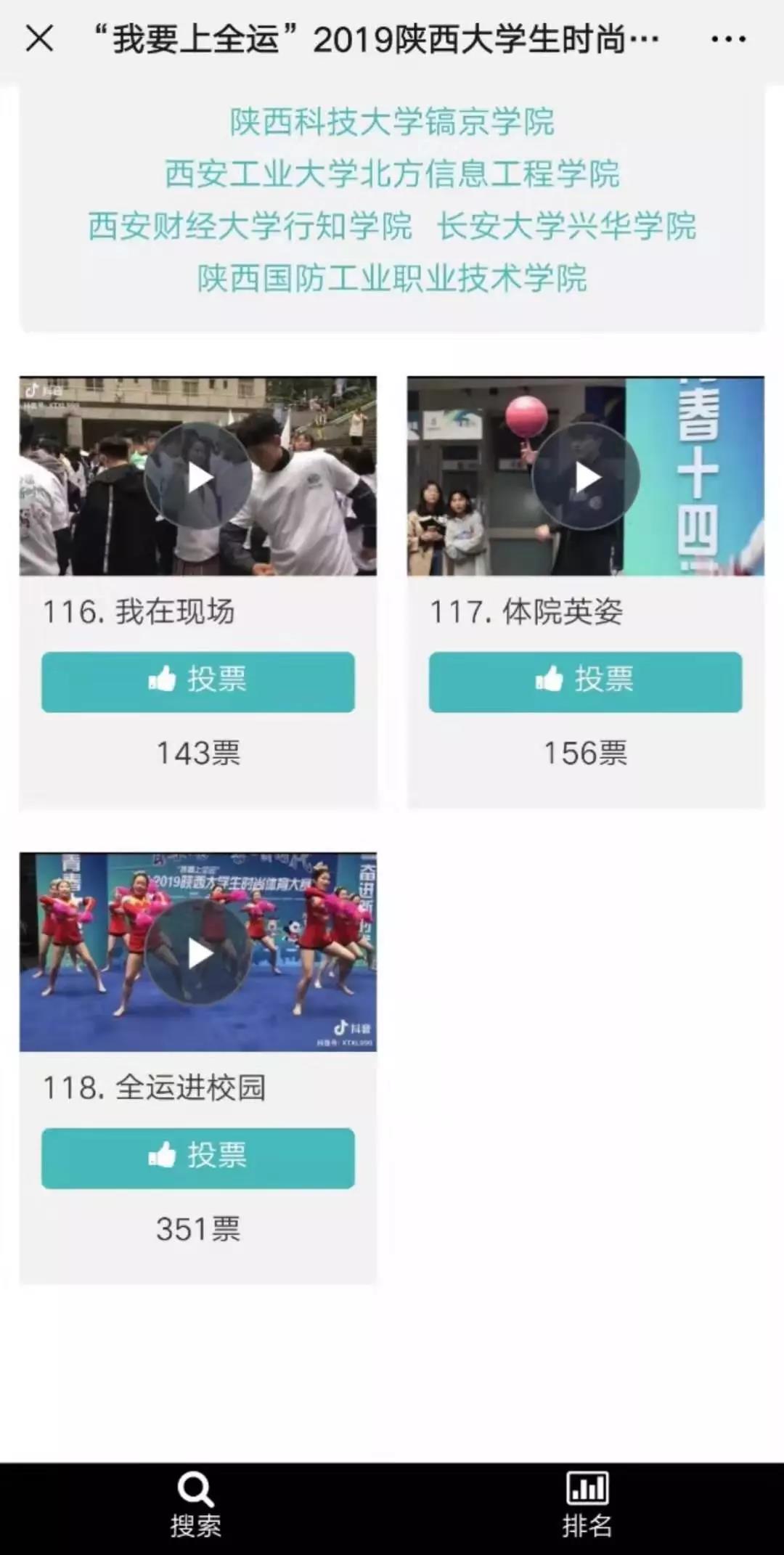The width and height of the screenshot is (784, 1555).
Task: Vote for entry 118 全运进校园
Action: tap(197, 1158)
